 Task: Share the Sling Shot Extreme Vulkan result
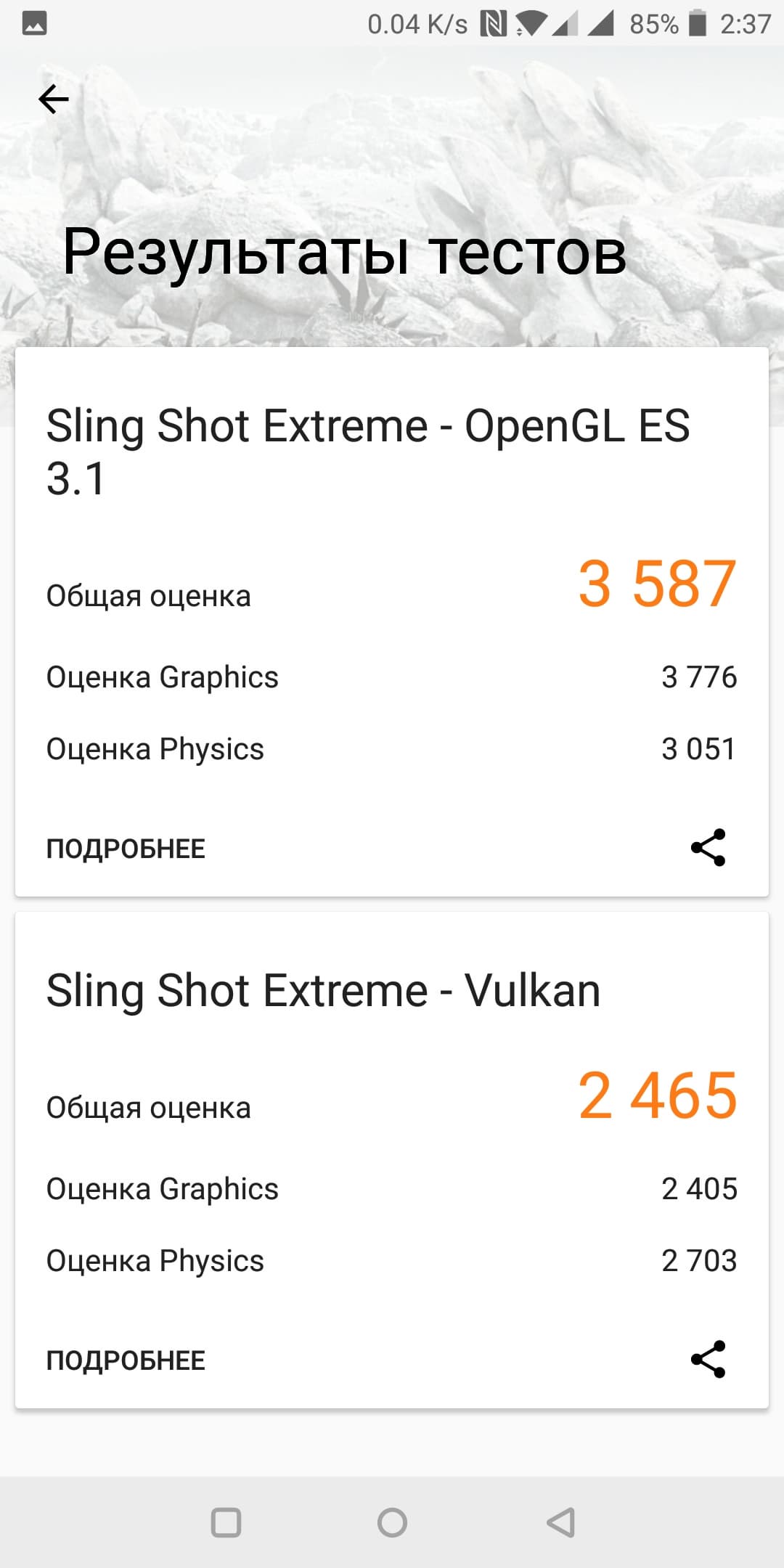point(708,1359)
